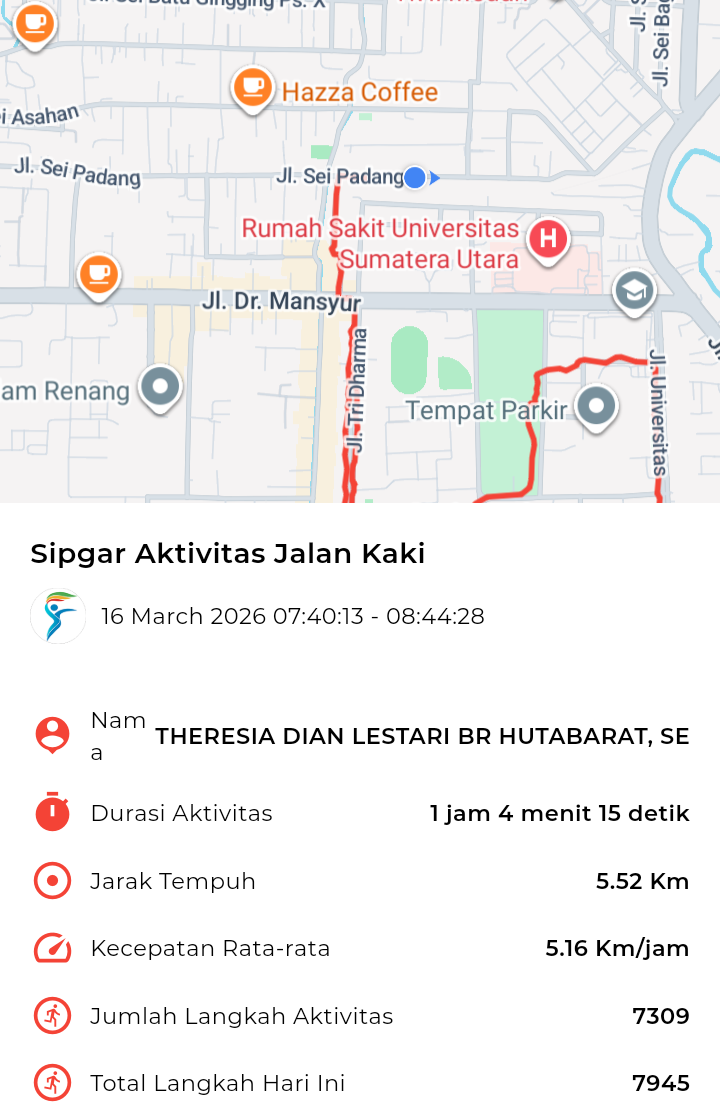The height and width of the screenshot is (1108, 720).
Task: Select the Tempat Parkir location pin
Action: [x=597, y=407]
